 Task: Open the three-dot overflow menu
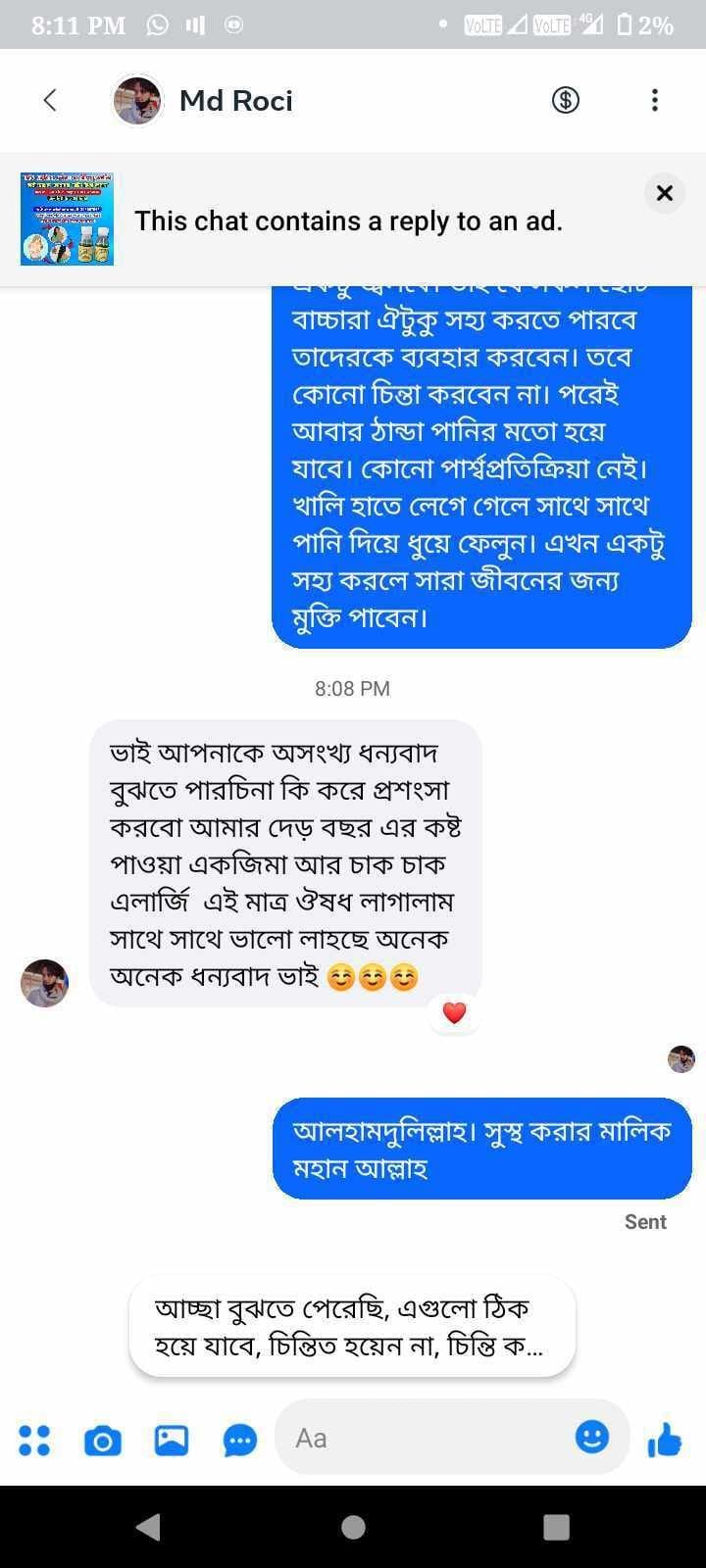tap(654, 100)
